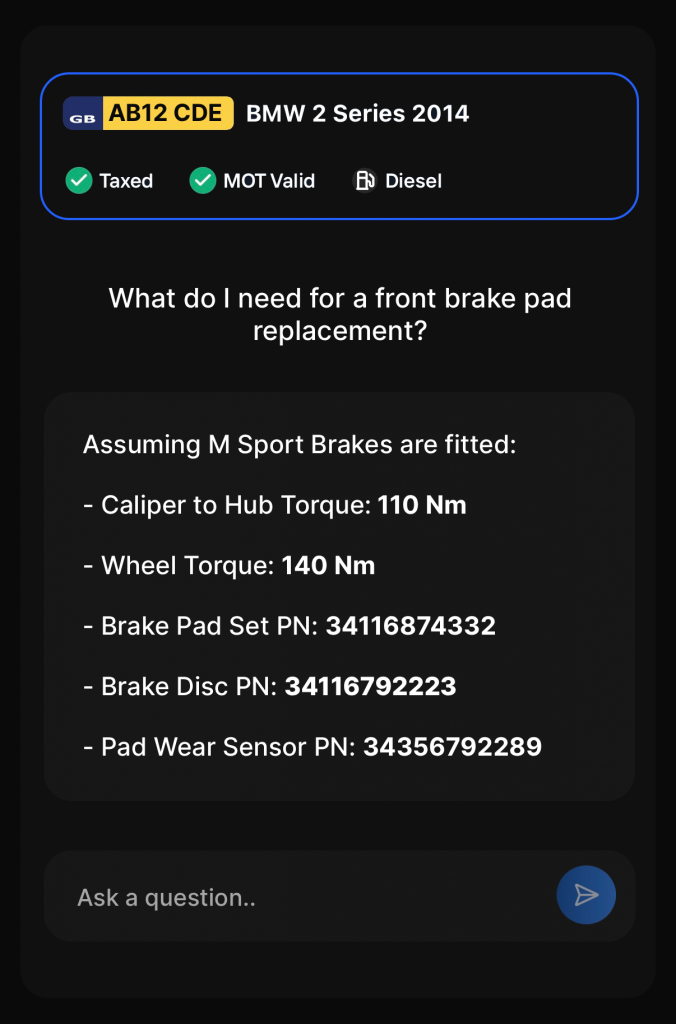Send the question with the arrow button

click(586, 895)
